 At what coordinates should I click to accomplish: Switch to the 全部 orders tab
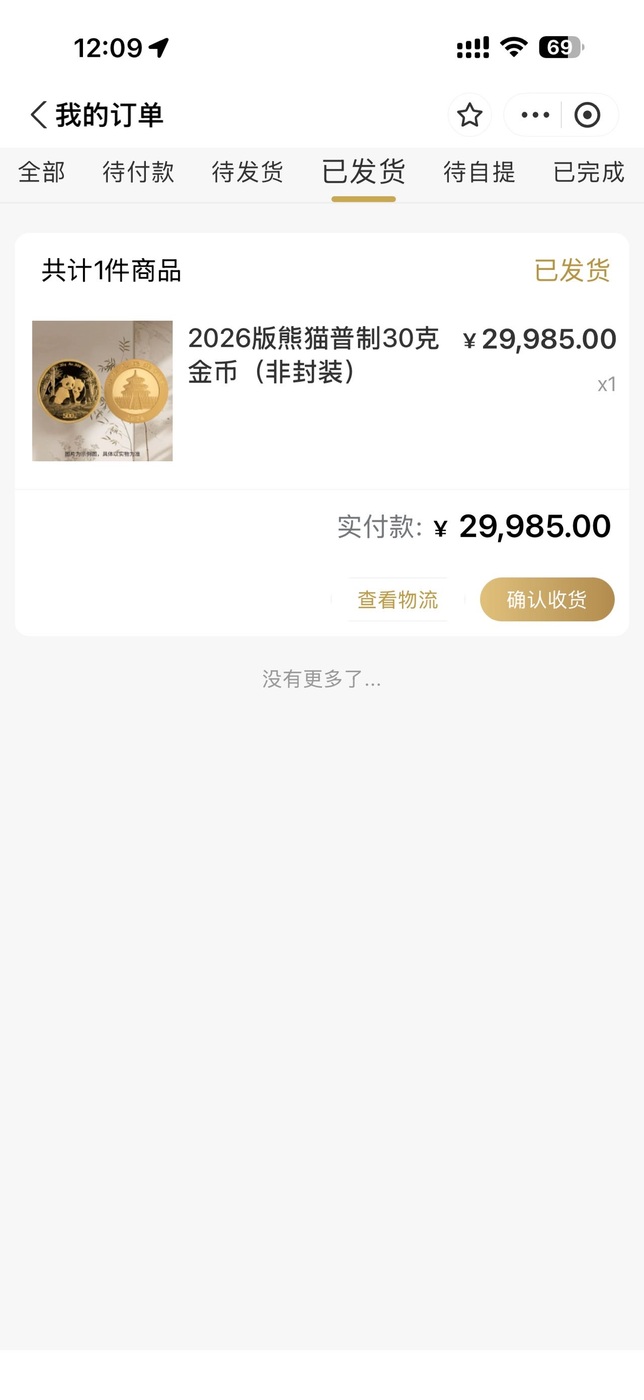42,172
